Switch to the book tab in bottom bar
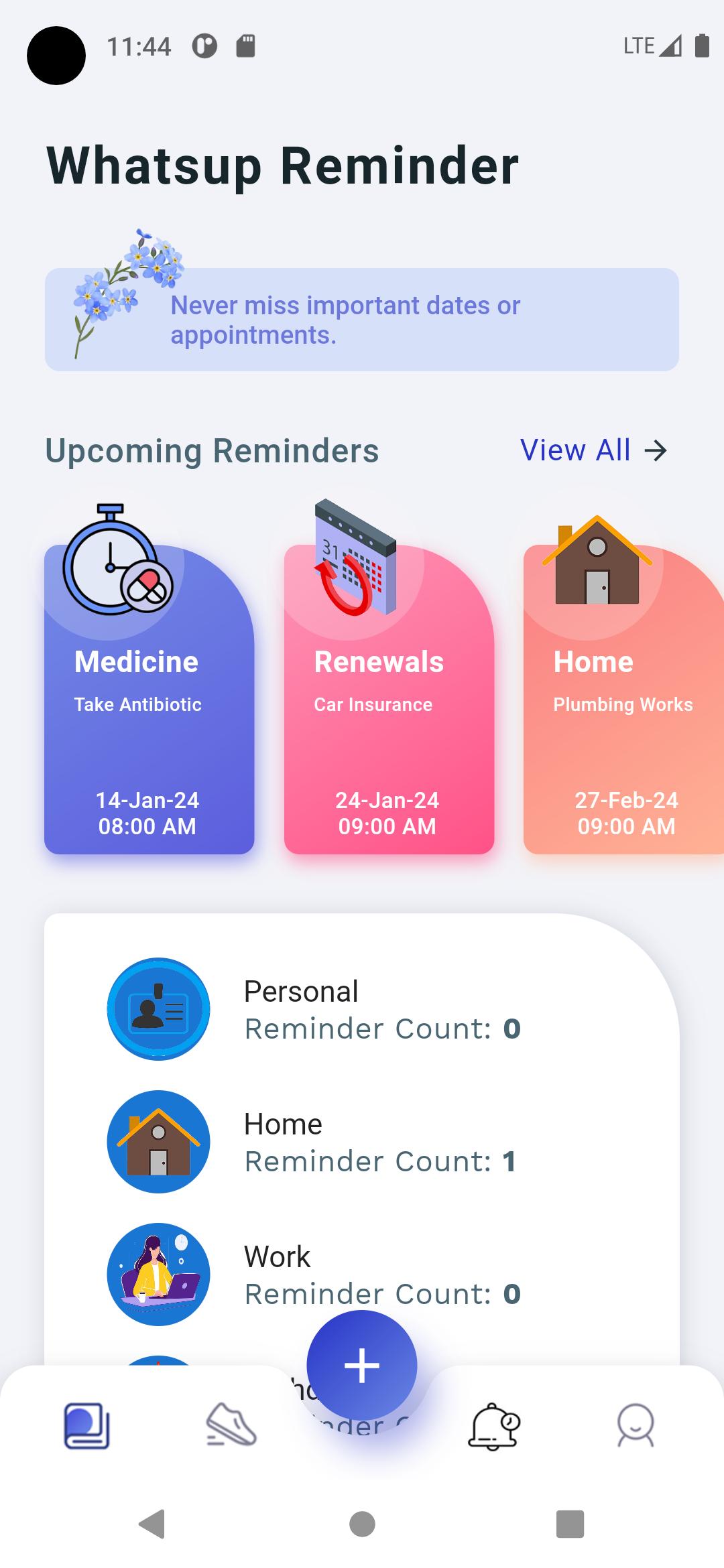The height and width of the screenshot is (1568, 724). (87, 1426)
